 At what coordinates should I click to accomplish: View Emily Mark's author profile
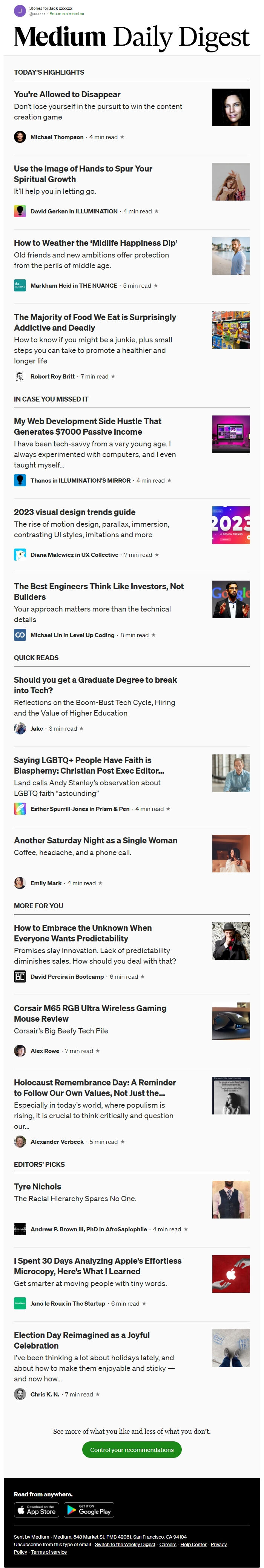point(46,883)
